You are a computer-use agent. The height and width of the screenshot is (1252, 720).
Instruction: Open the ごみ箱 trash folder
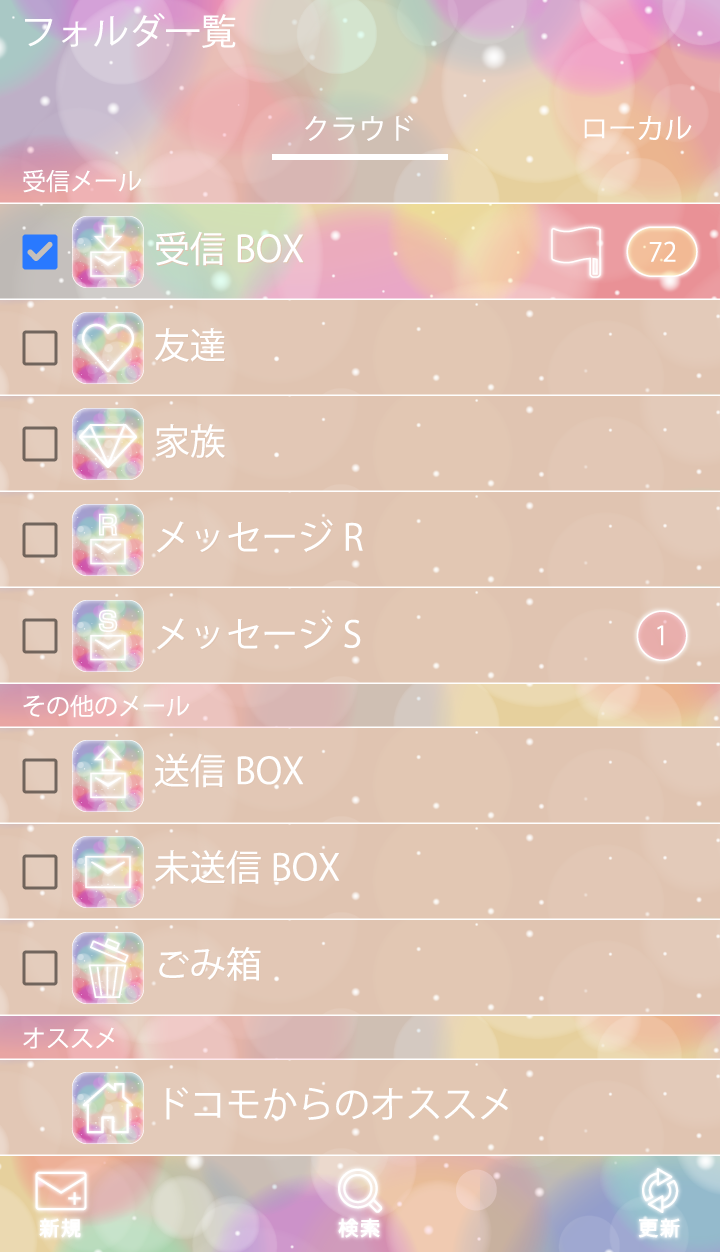tap(300, 966)
